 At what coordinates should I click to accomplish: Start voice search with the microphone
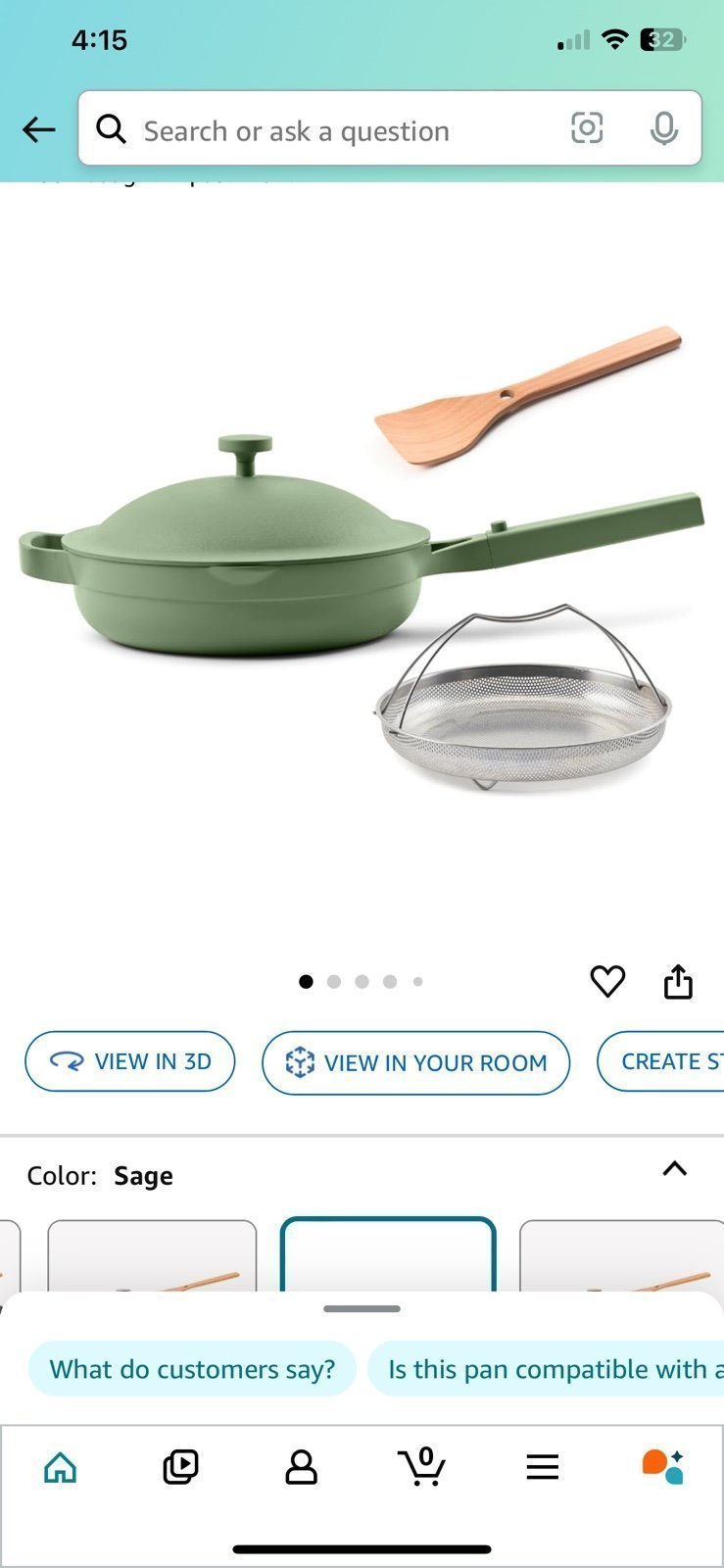click(664, 128)
